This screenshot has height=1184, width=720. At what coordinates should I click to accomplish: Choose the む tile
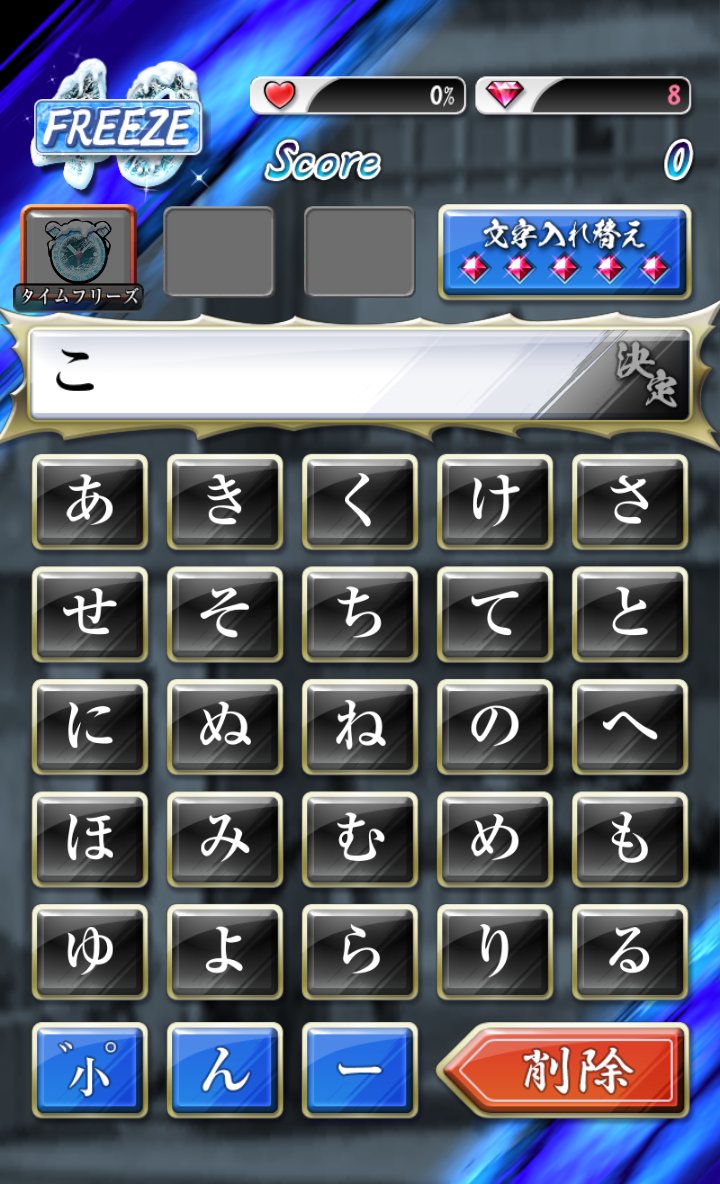[360, 839]
